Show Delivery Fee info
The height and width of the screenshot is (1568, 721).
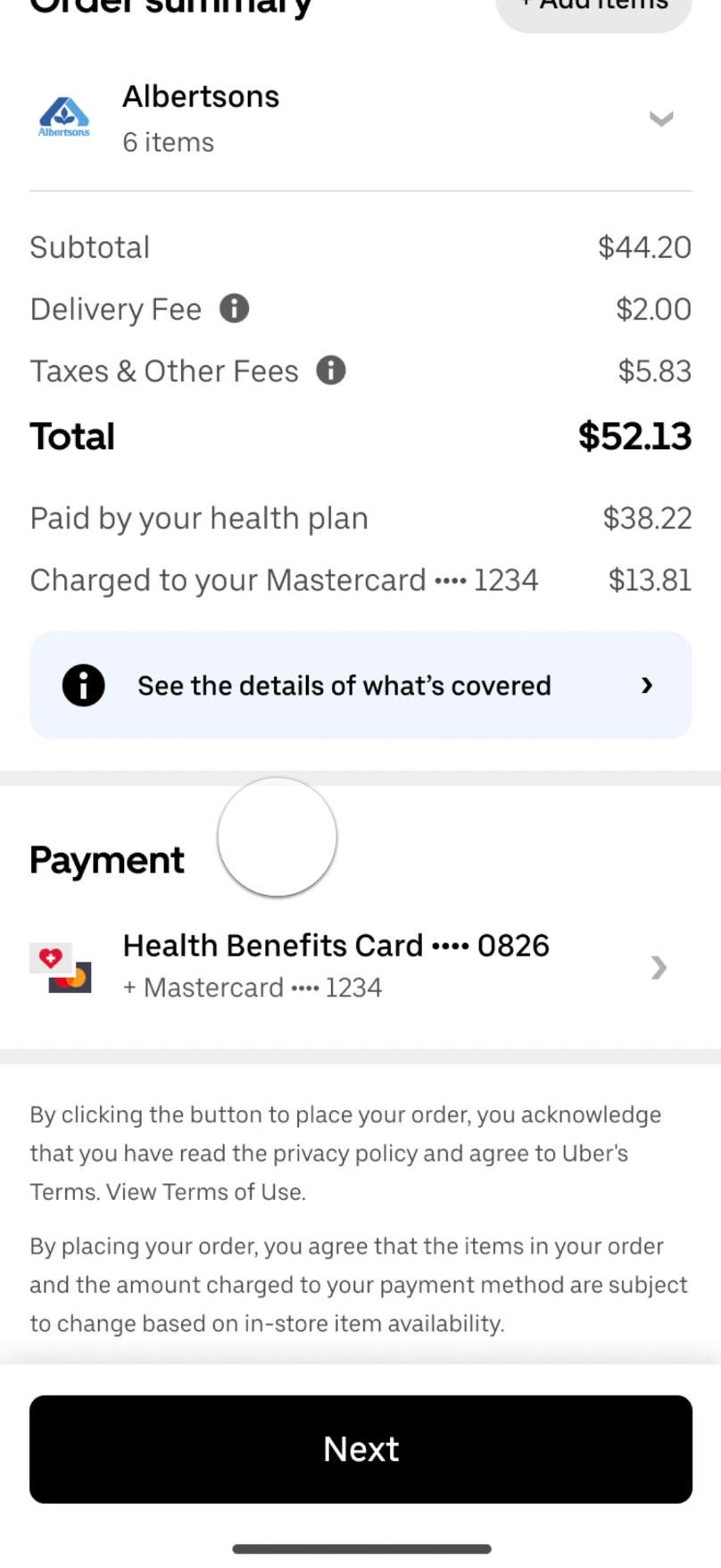pos(234,309)
